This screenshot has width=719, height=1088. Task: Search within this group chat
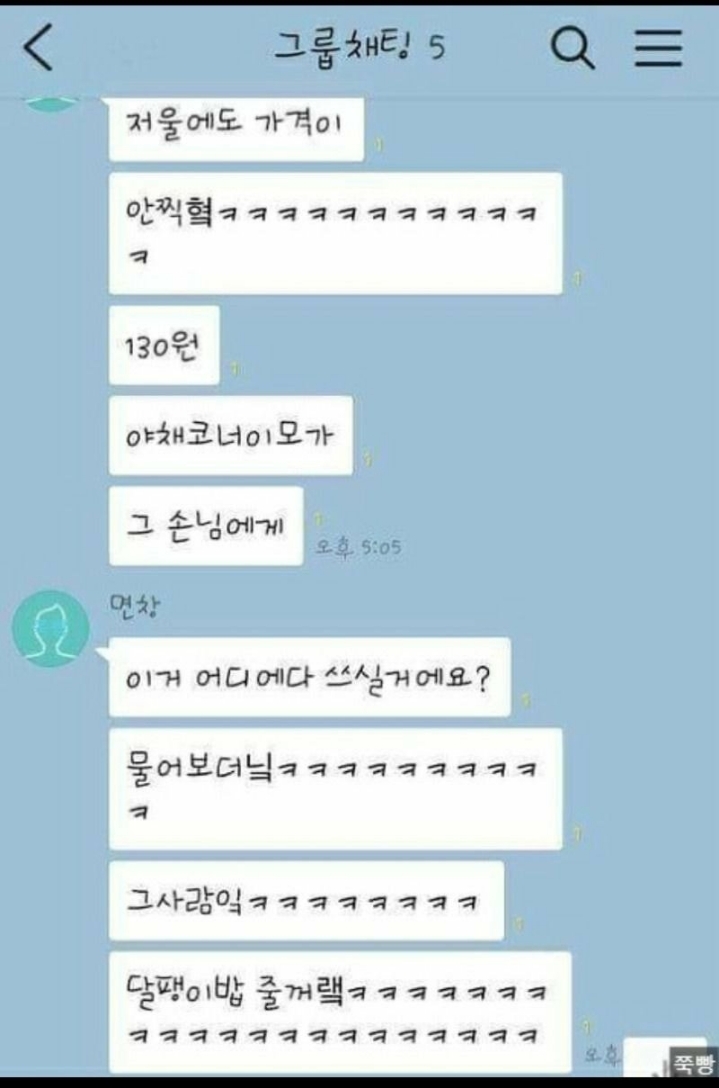[x=572, y=48]
